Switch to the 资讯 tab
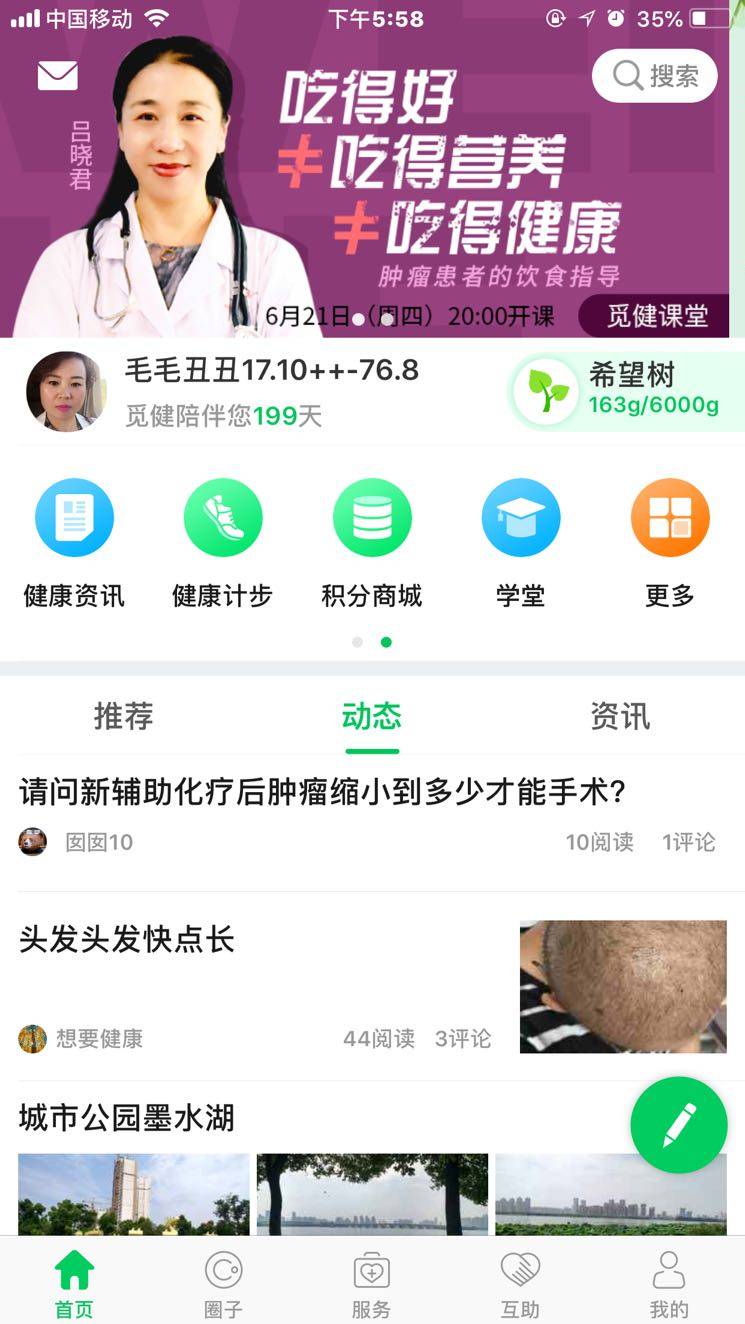This screenshot has width=745, height=1324. point(620,717)
